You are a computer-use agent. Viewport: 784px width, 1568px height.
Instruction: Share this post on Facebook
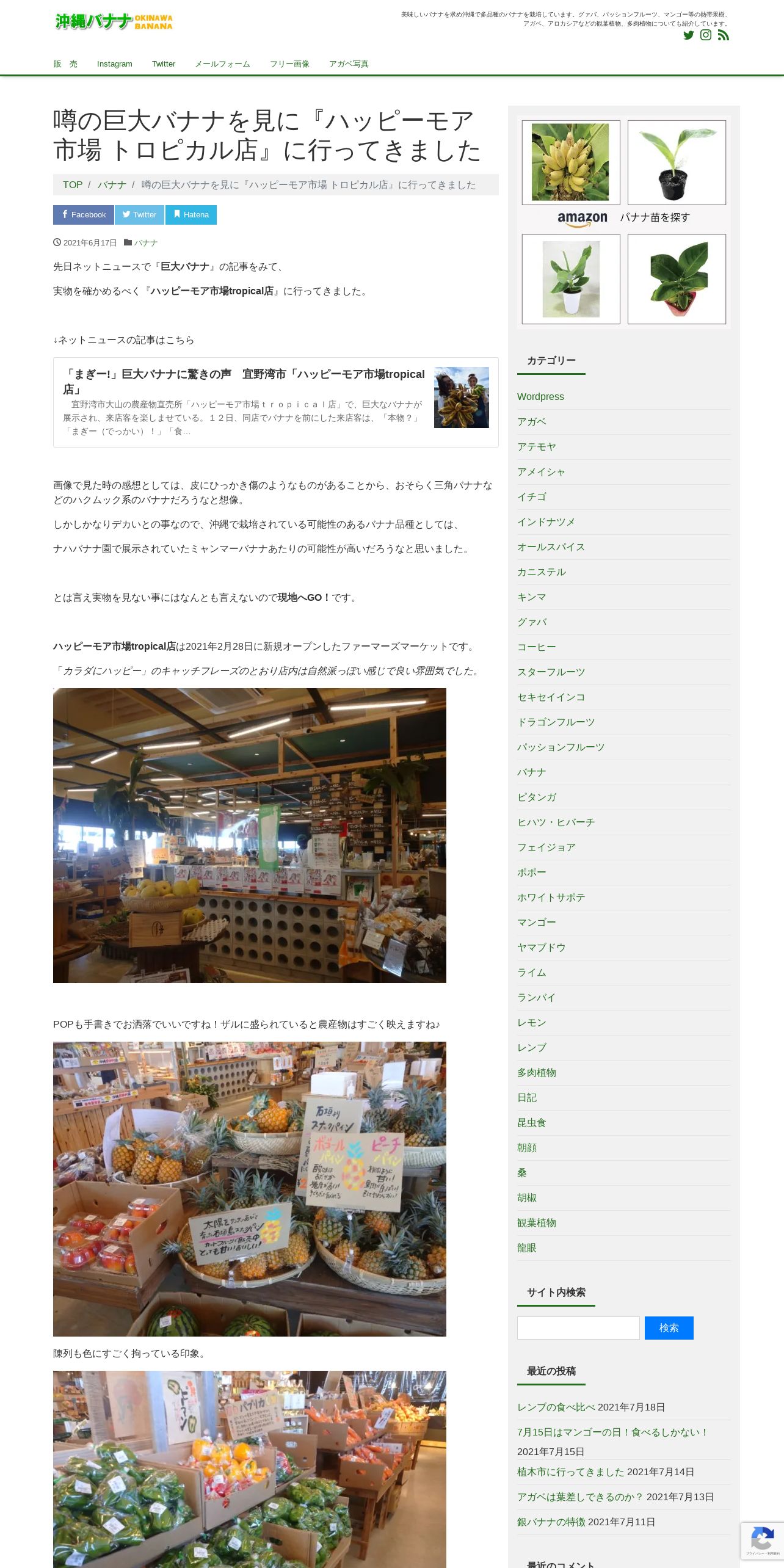84,215
